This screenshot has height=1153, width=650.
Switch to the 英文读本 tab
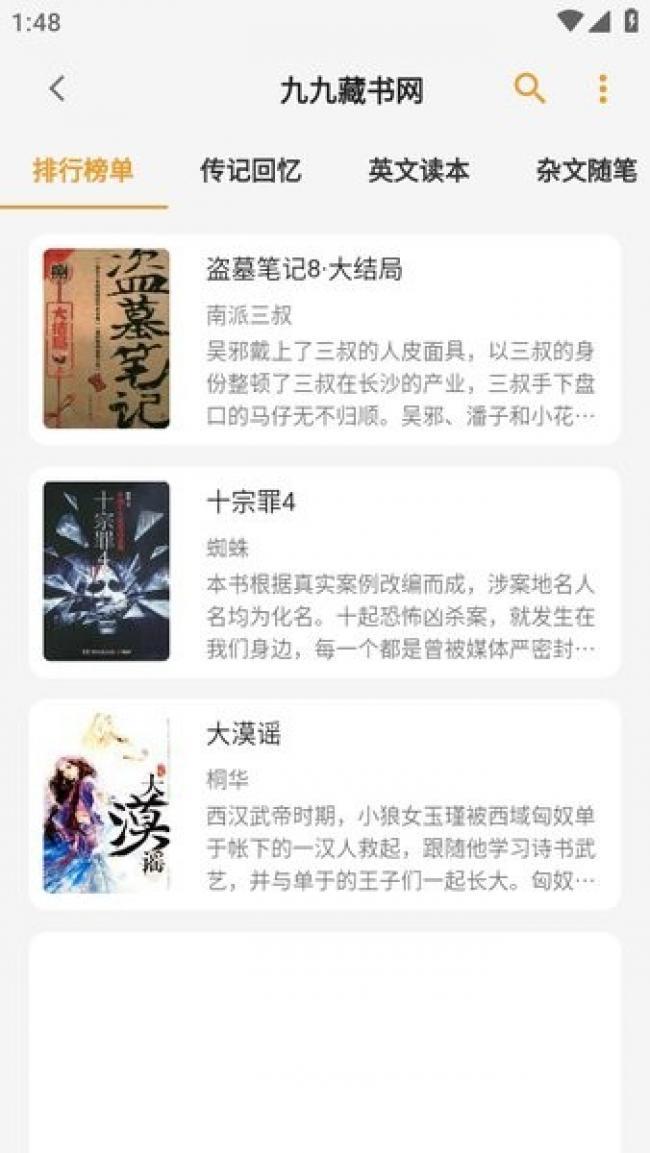coord(418,171)
